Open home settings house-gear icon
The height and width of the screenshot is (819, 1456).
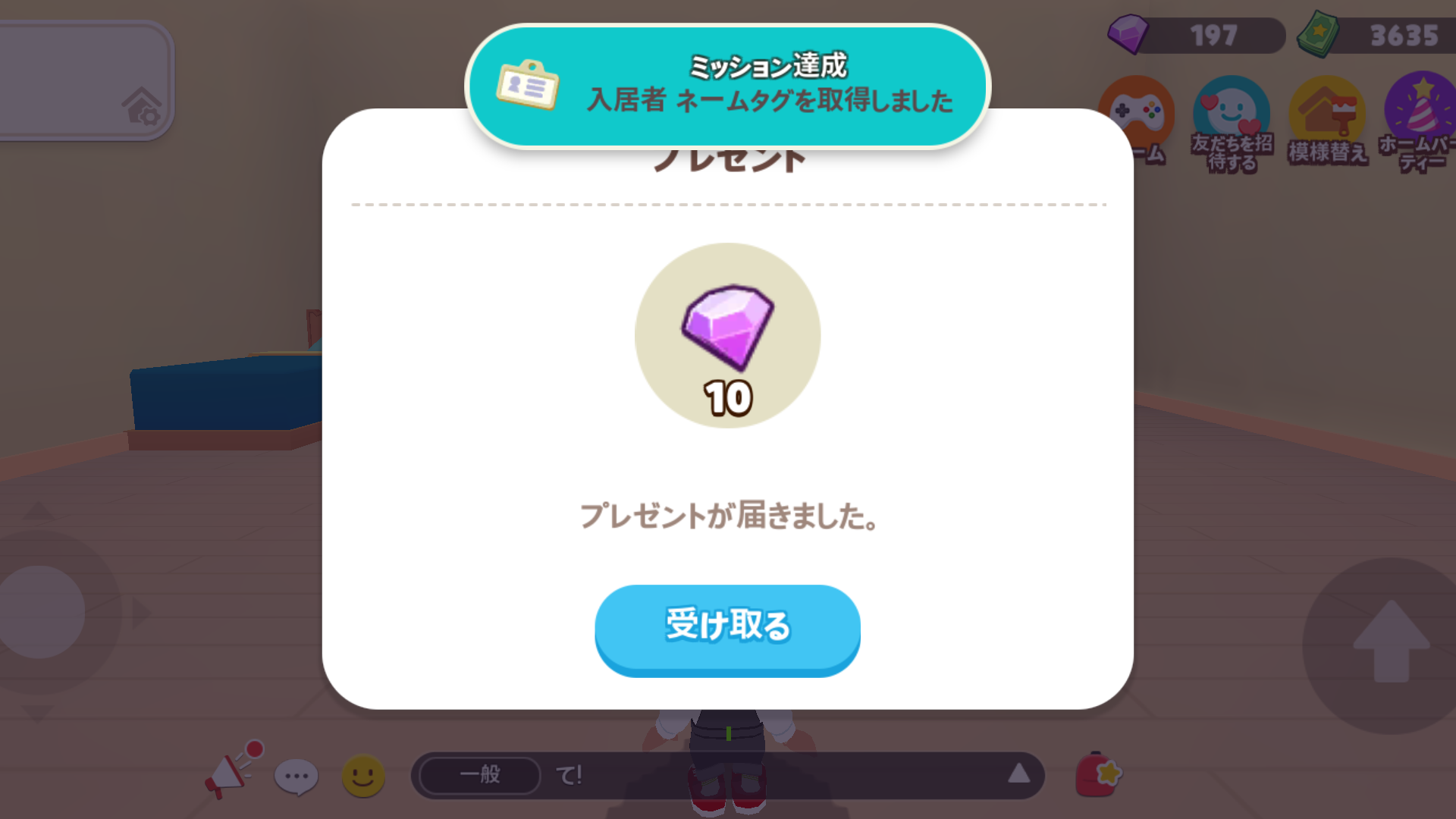click(x=142, y=106)
